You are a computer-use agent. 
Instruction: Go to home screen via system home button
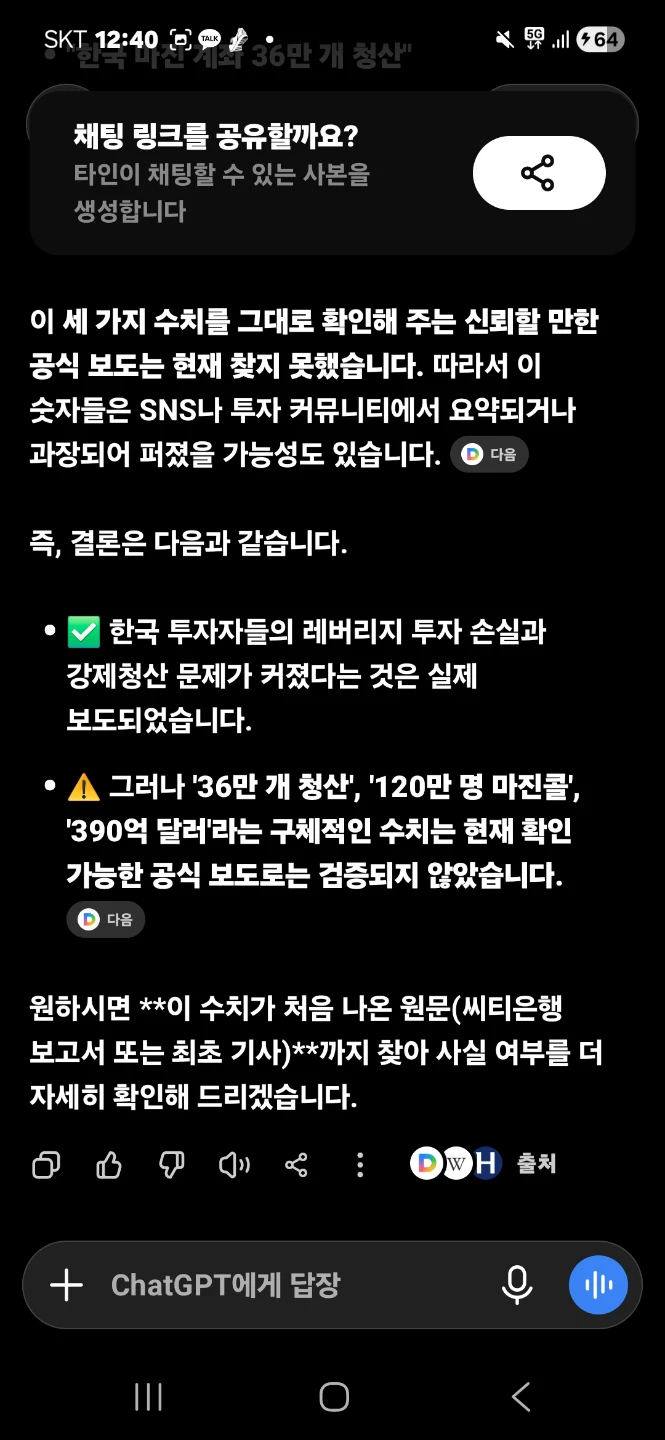[333, 1397]
